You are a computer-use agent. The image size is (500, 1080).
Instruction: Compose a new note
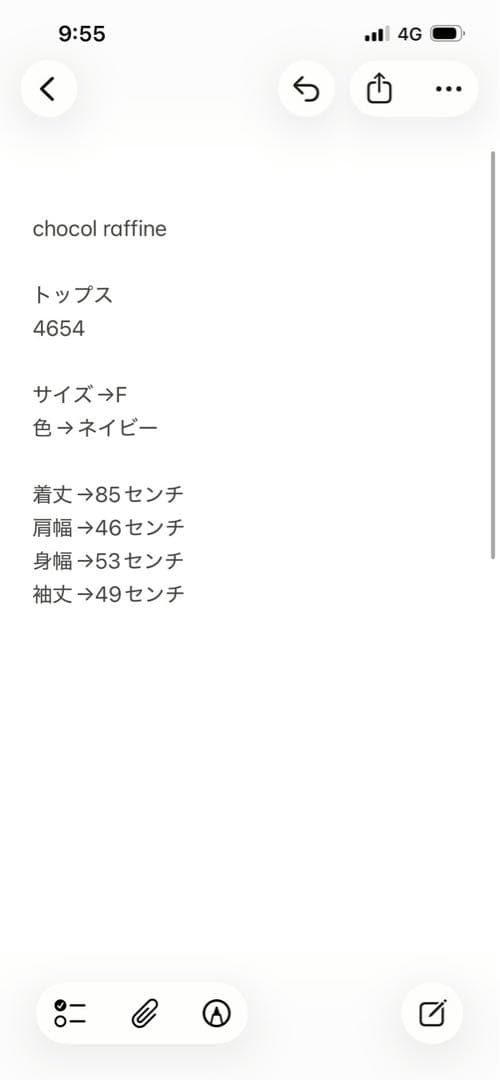coord(433,1013)
